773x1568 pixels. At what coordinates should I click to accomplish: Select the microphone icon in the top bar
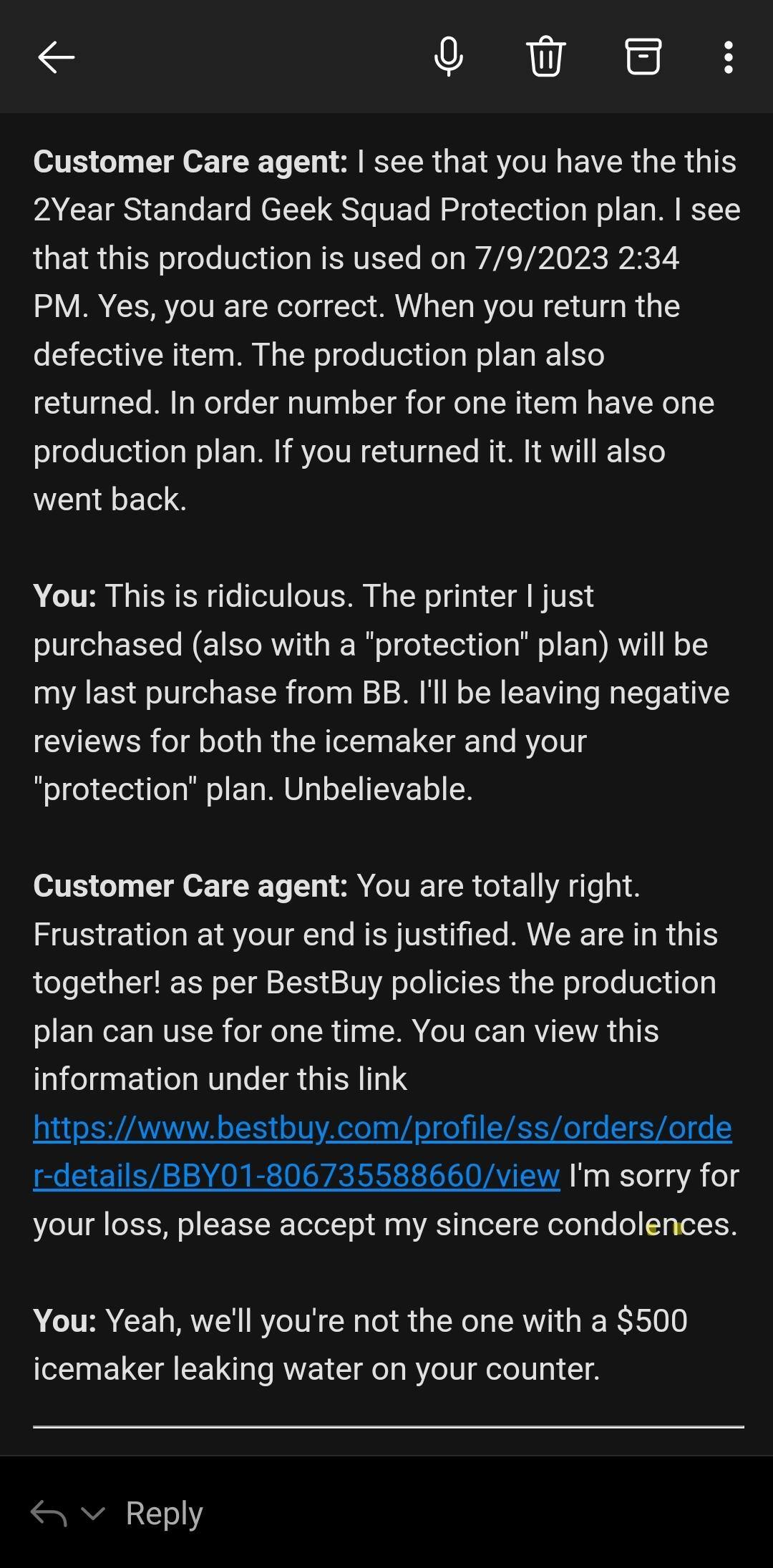449,57
